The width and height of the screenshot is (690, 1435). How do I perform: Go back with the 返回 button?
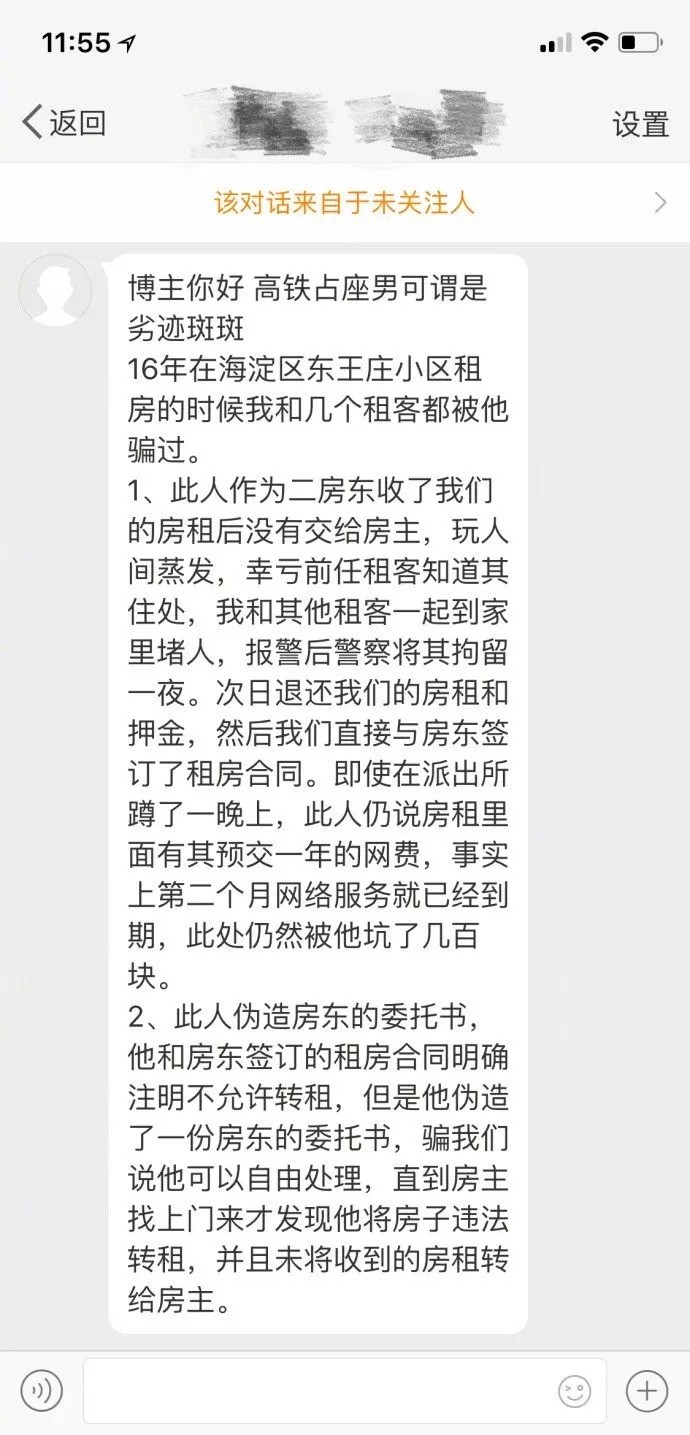(64, 123)
